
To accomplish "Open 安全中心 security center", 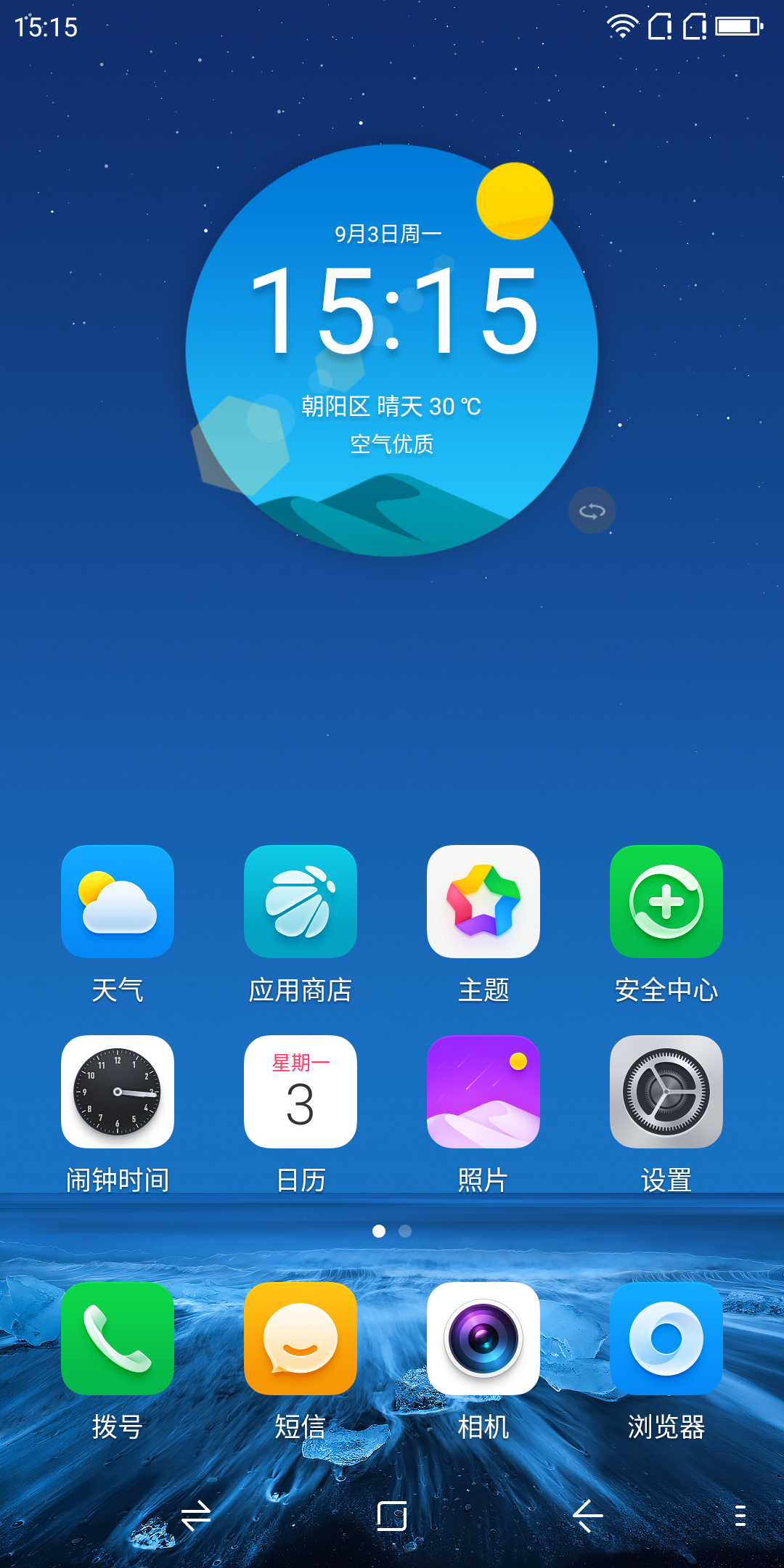I will pos(666,902).
